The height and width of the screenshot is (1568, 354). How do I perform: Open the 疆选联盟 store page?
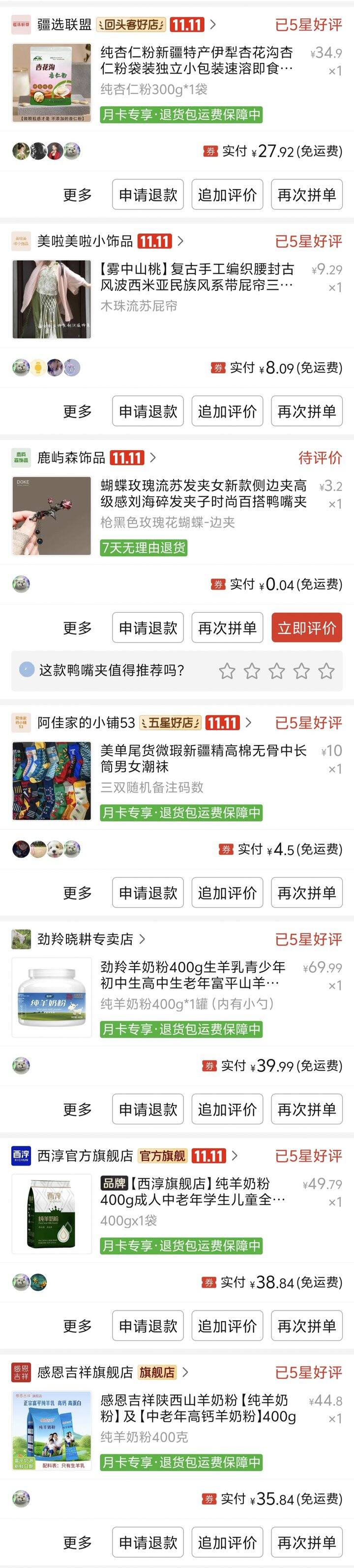(x=64, y=25)
